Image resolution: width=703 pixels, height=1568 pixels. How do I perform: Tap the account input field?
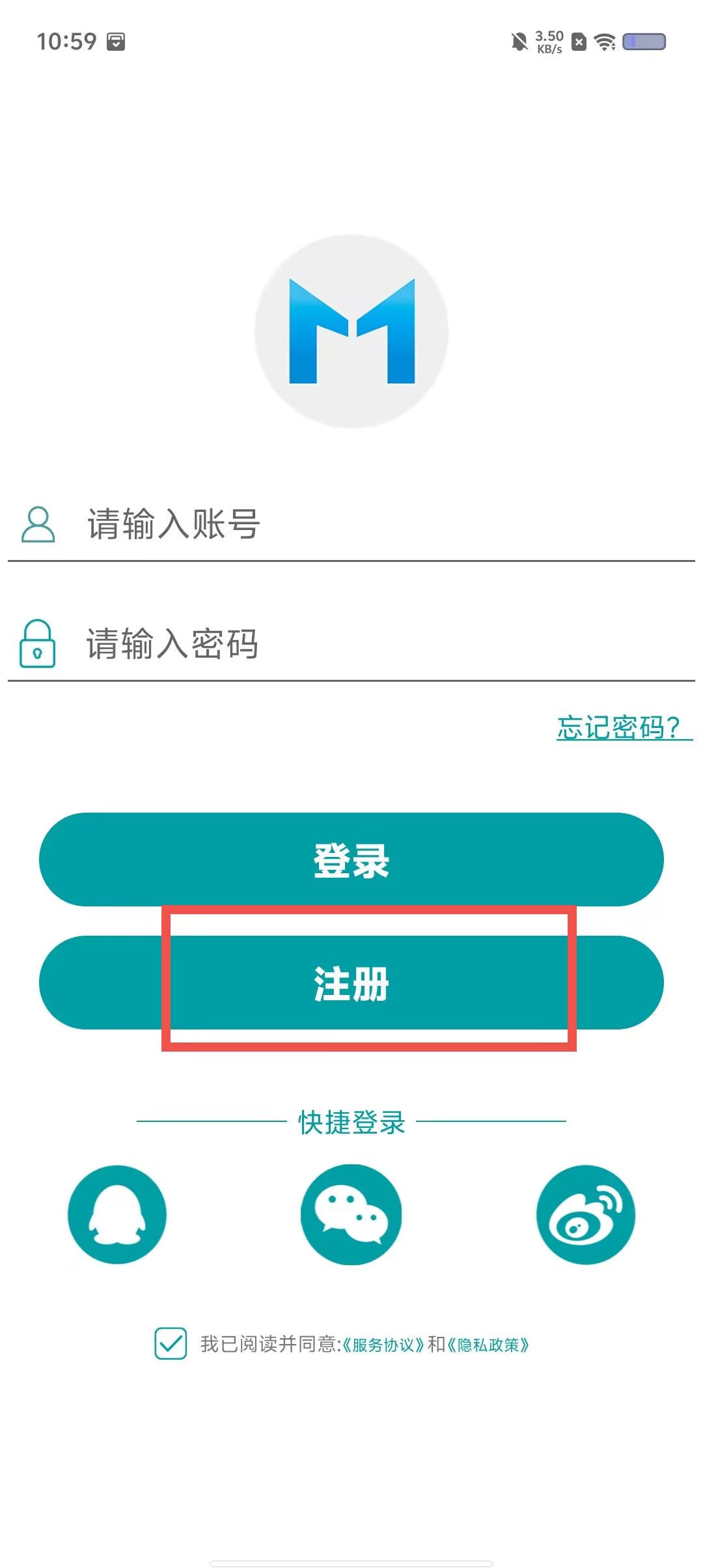[351, 524]
